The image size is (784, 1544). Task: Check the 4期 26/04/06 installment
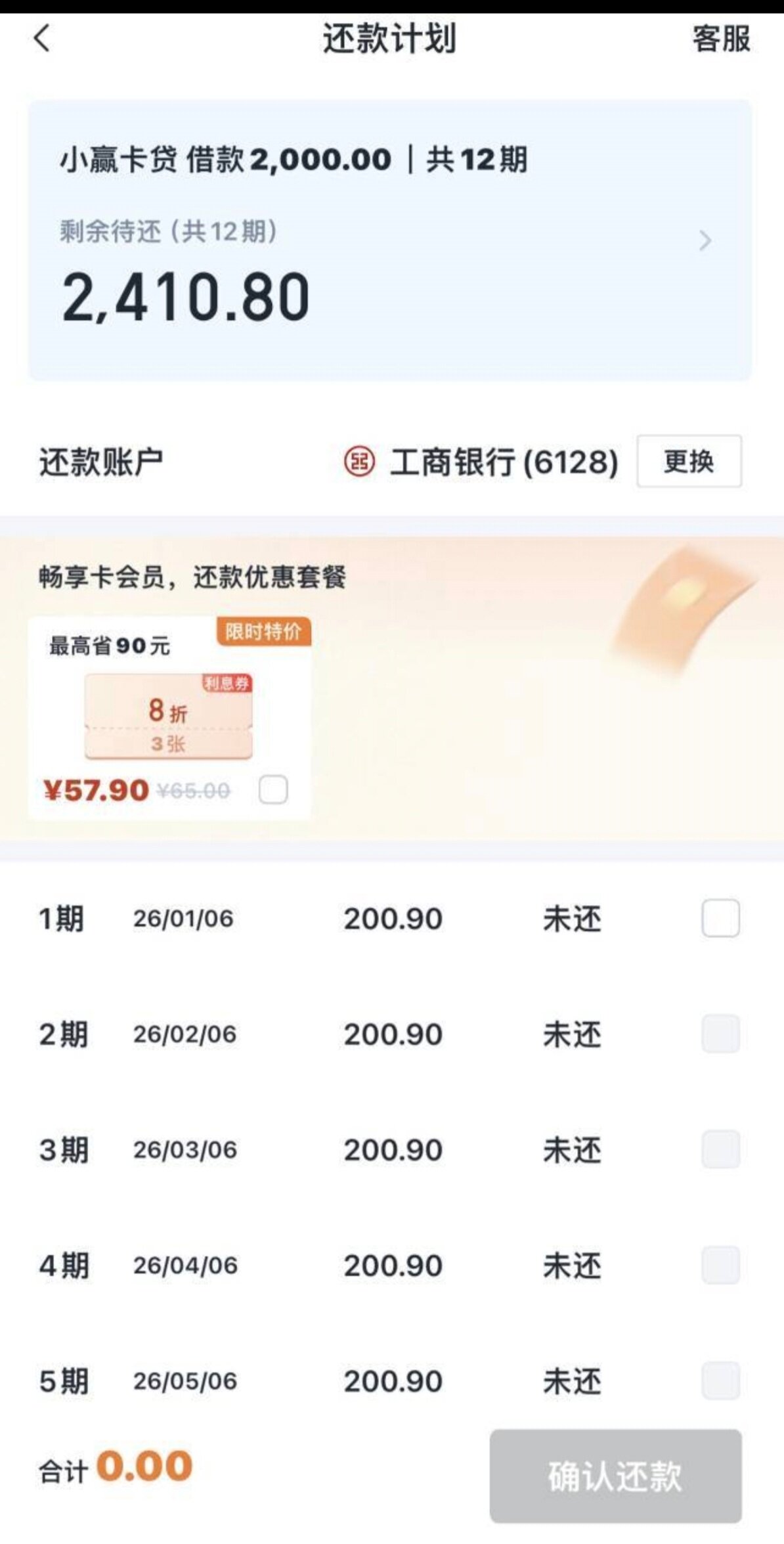point(720,1265)
